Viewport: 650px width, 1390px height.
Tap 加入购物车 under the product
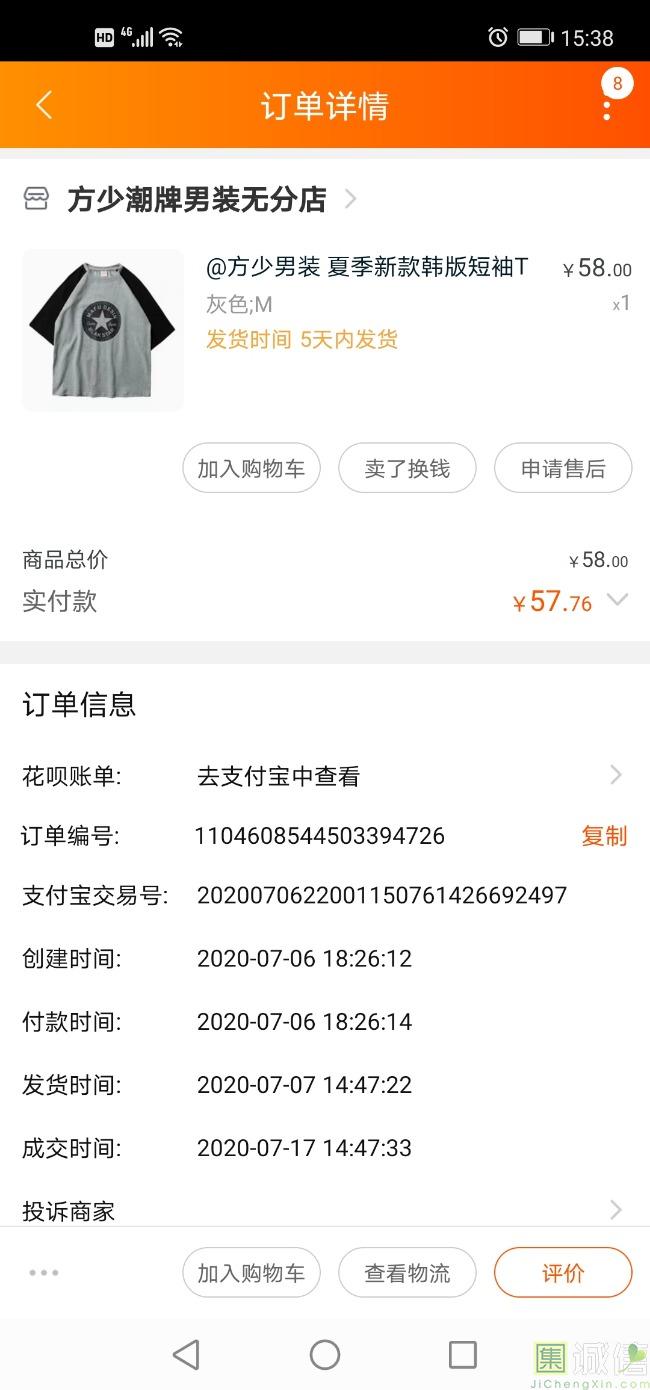[x=251, y=468]
